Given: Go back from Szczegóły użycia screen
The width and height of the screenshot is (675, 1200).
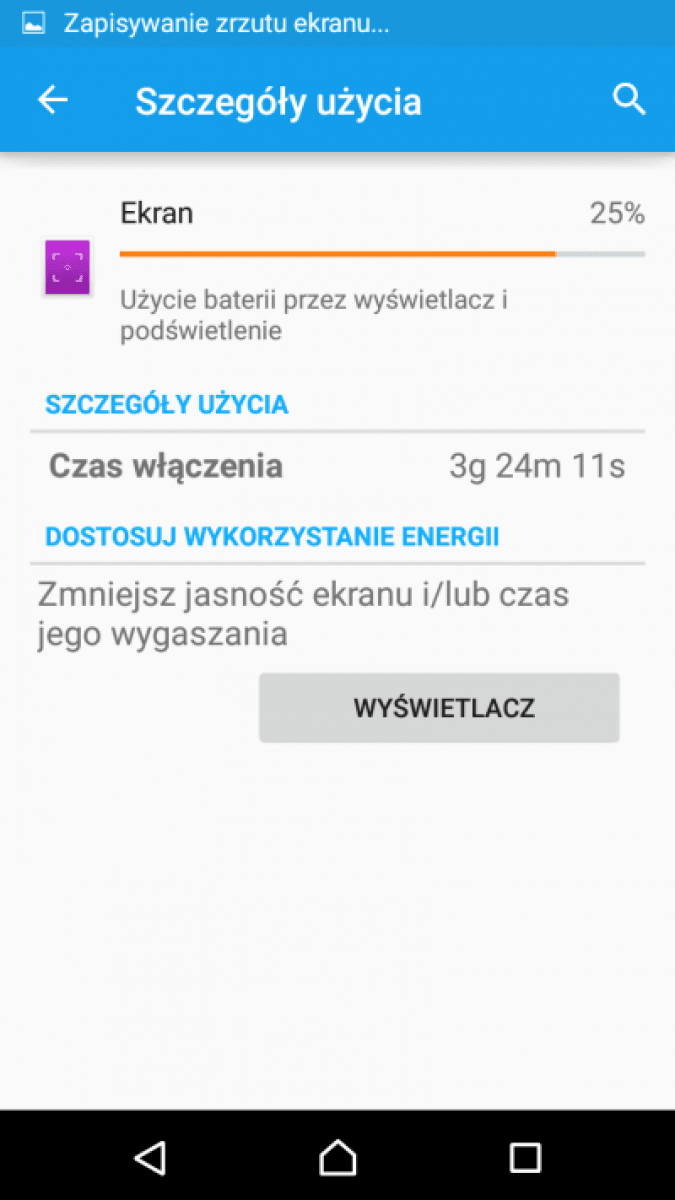Looking at the screenshot, I should pos(52,100).
